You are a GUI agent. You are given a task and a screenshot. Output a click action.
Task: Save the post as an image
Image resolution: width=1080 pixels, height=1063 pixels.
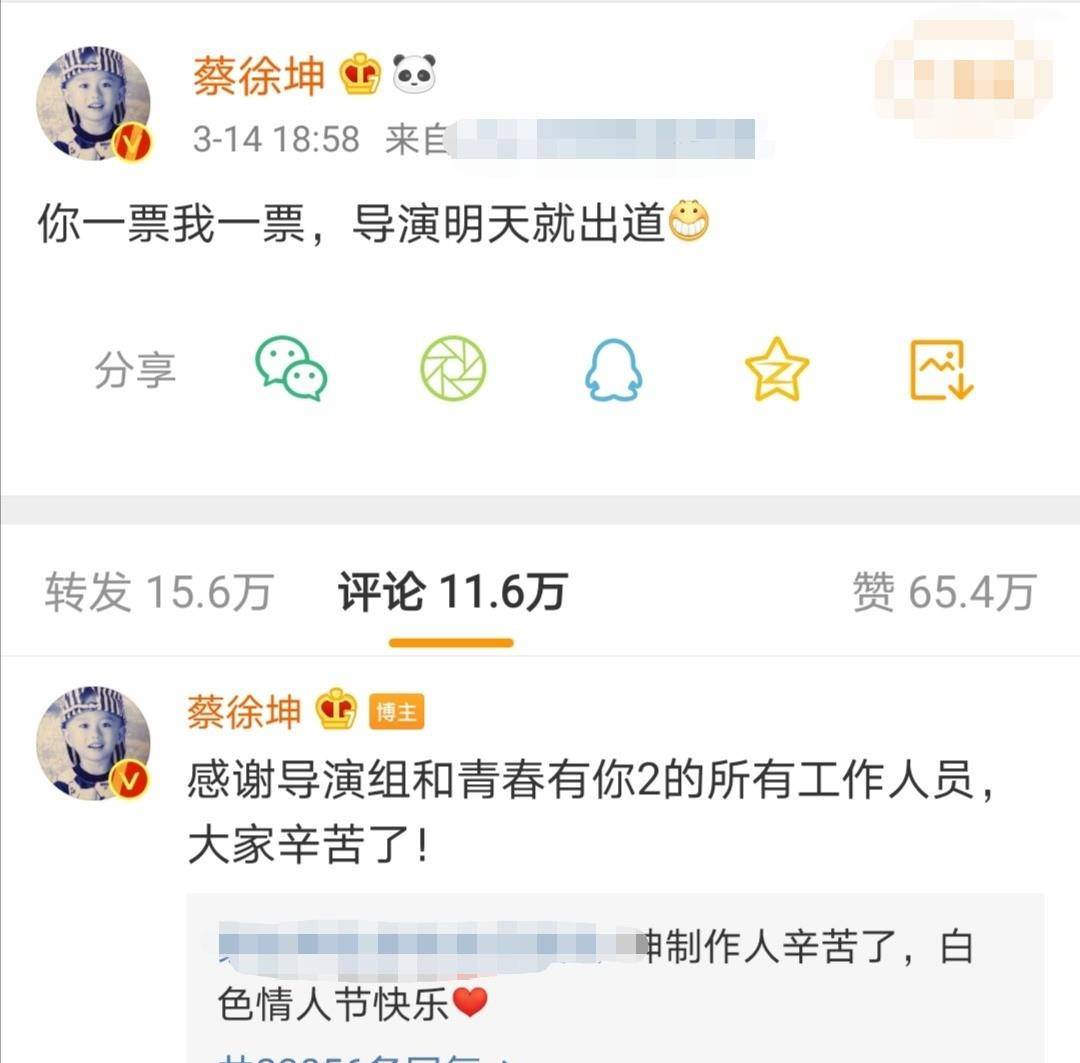pos(941,369)
